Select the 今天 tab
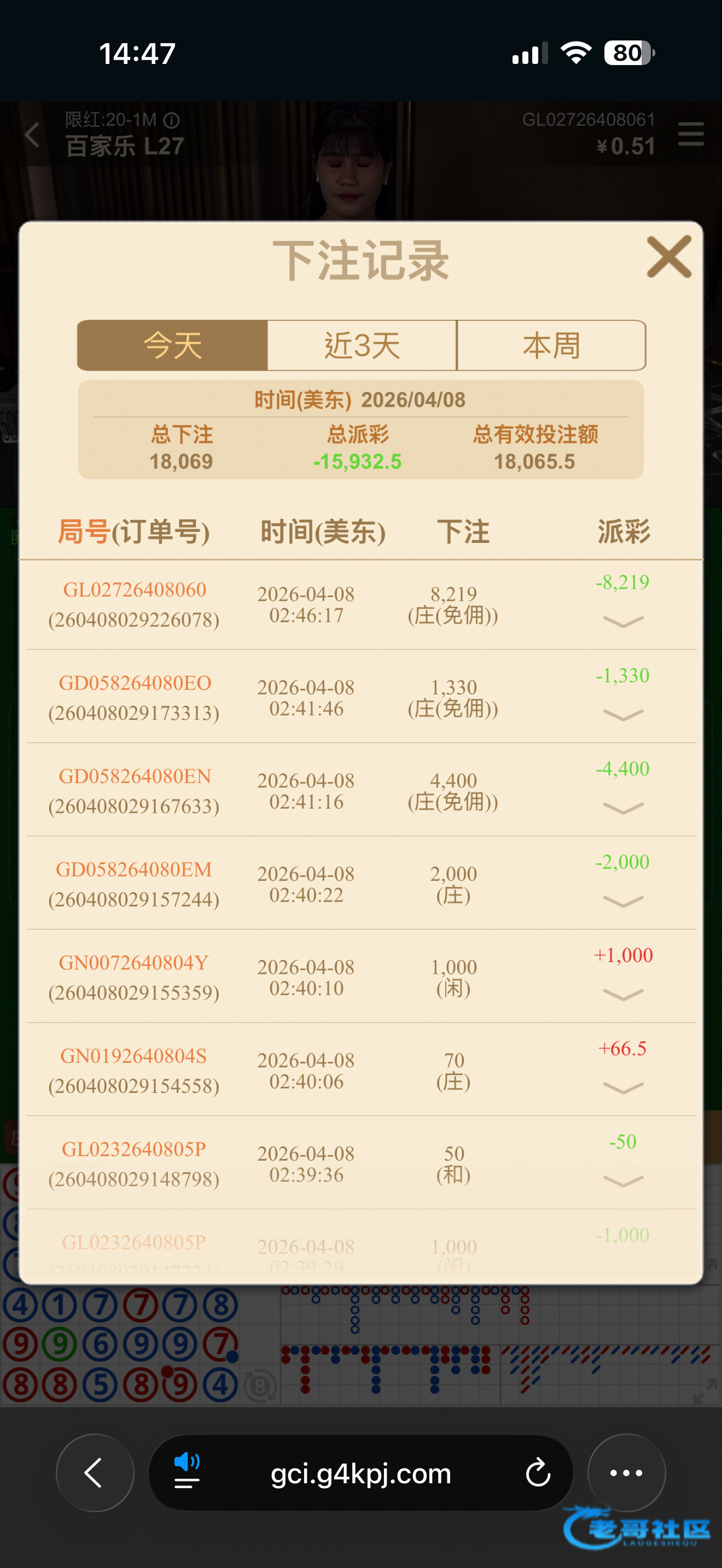 click(172, 345)
